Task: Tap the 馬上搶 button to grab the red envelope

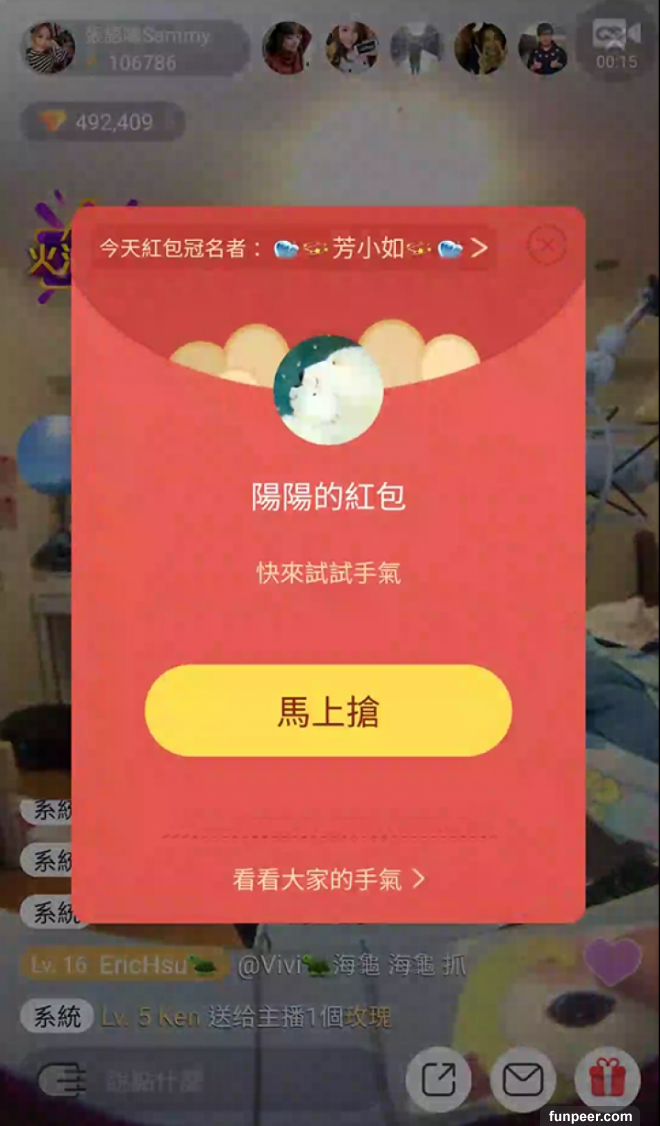Action: point(328,710)
